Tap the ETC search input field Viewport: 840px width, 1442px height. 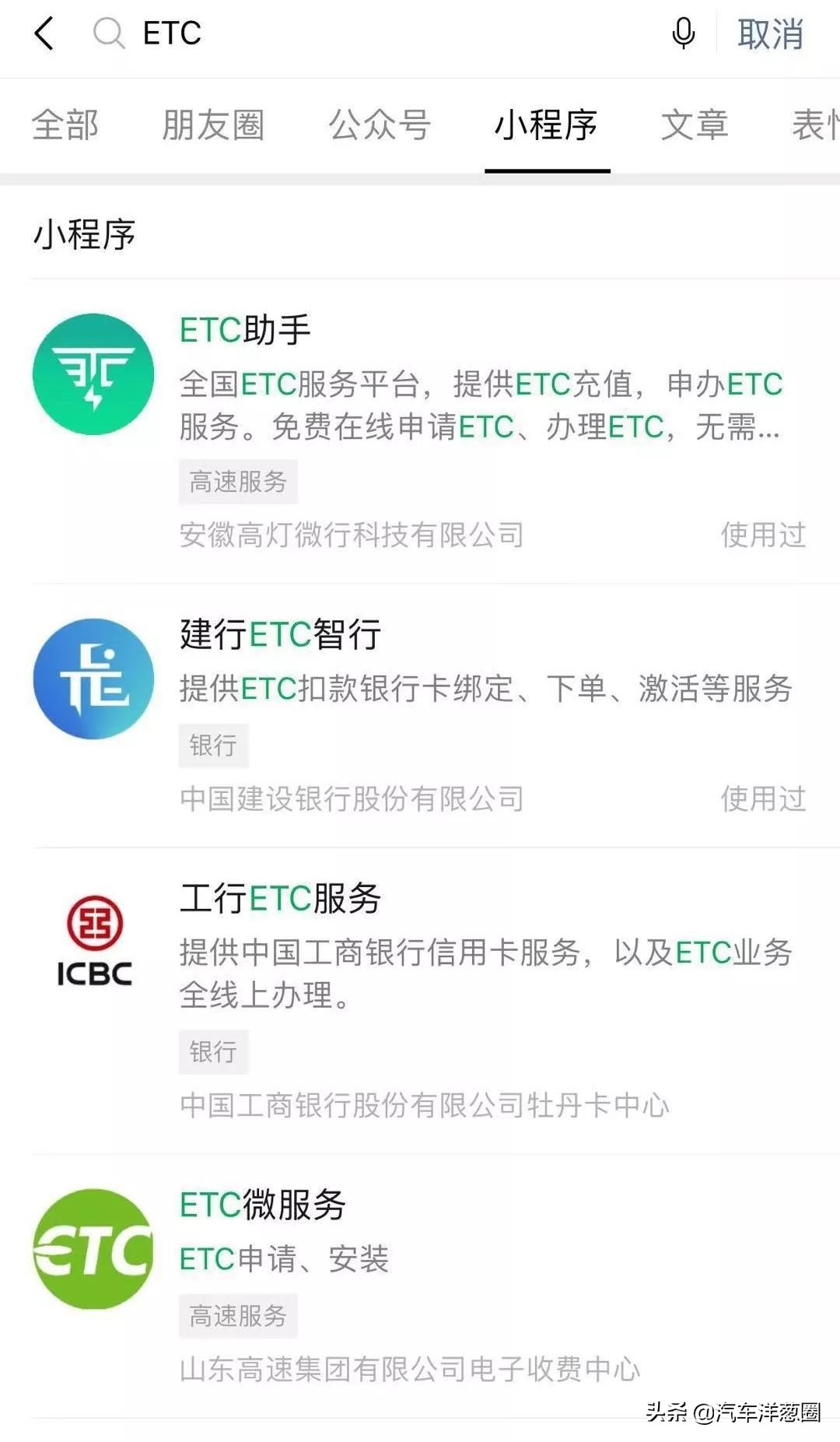tap(389, 34)
